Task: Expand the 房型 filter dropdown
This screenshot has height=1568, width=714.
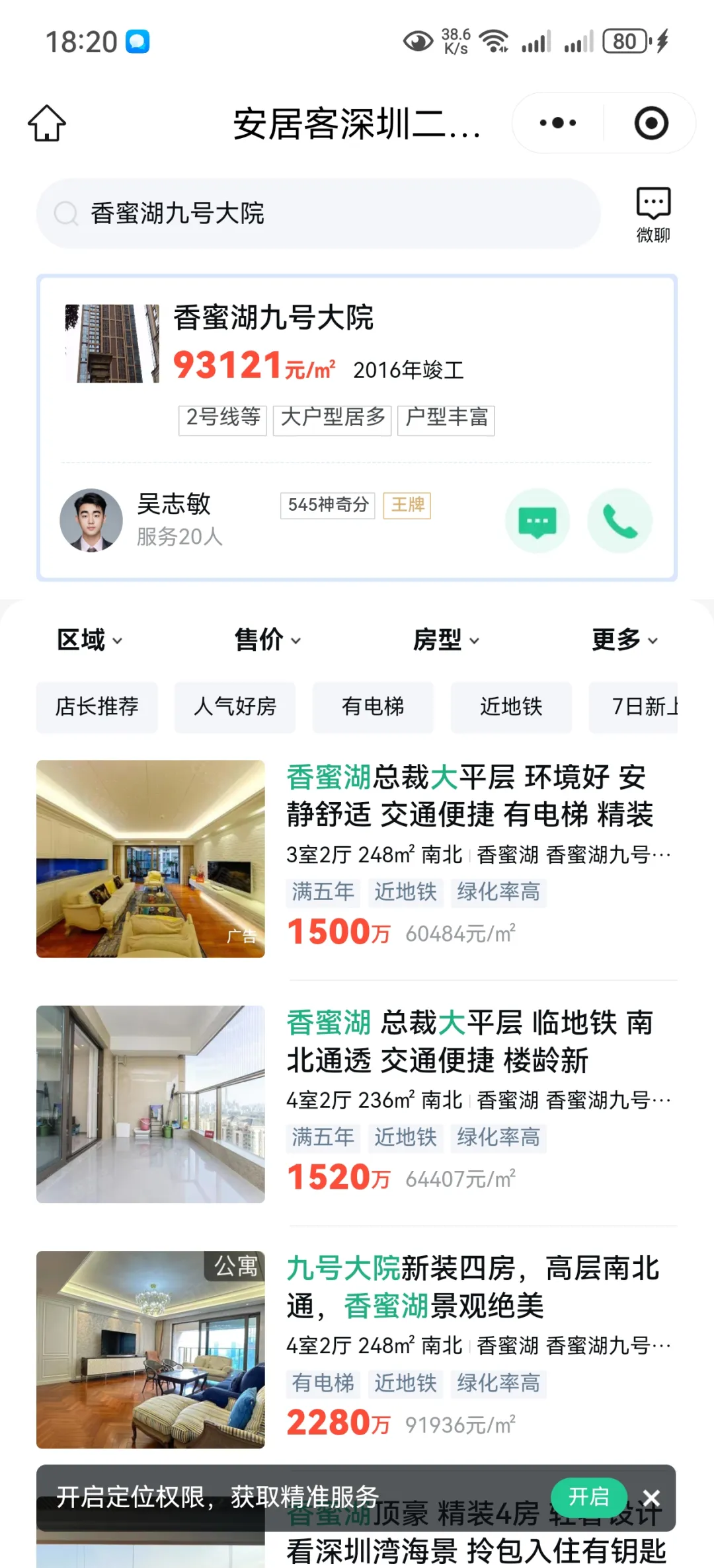Action: (446, 640)
